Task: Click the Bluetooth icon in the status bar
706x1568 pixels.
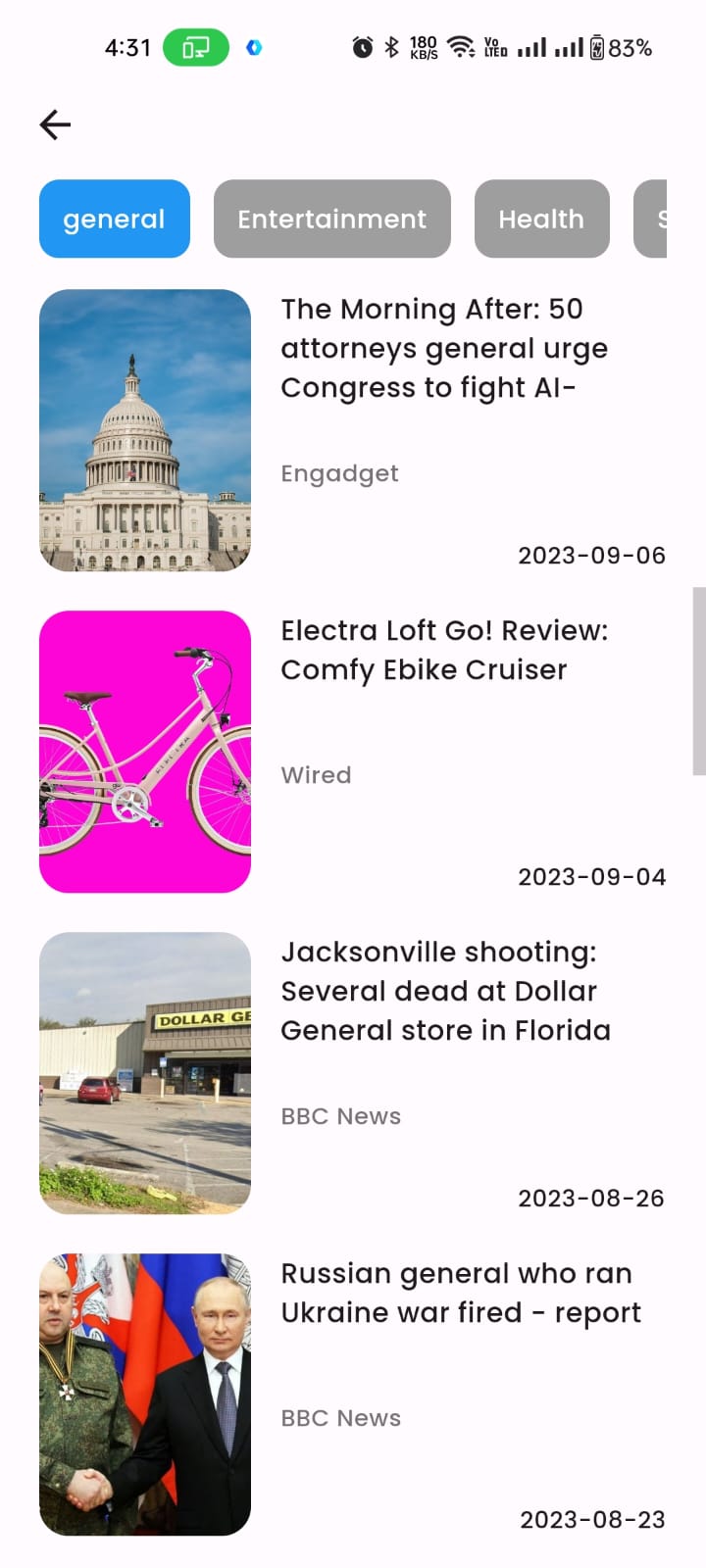Action: point(390,46)
